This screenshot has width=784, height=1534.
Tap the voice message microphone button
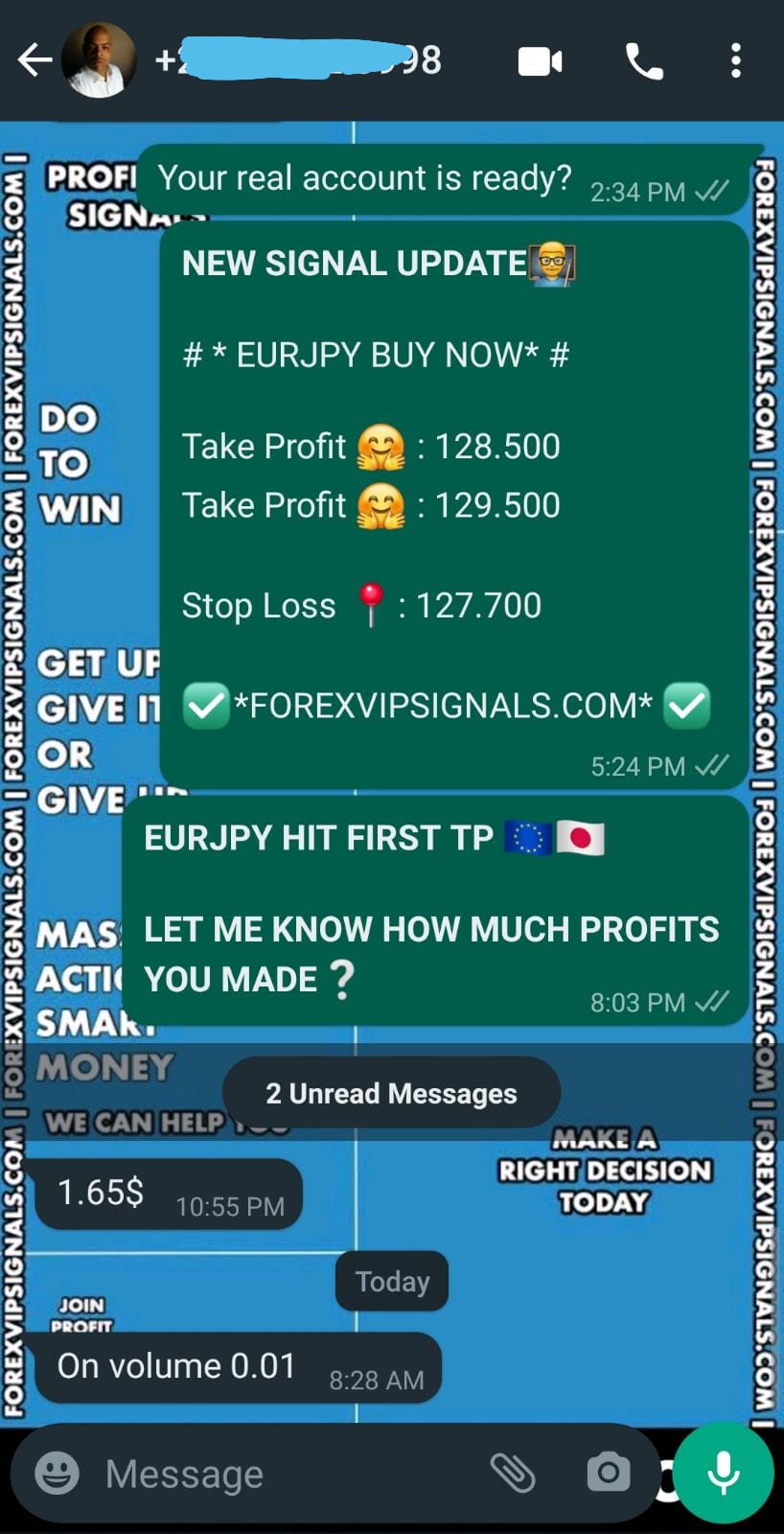pos(723,1473)
